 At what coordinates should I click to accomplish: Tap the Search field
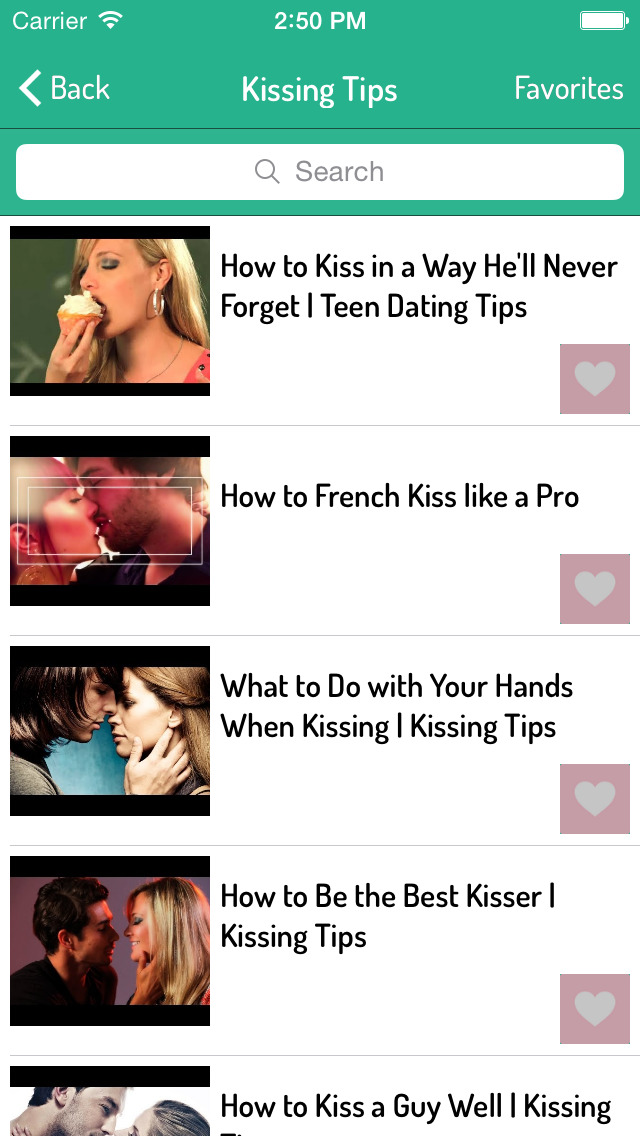(320, 172)
